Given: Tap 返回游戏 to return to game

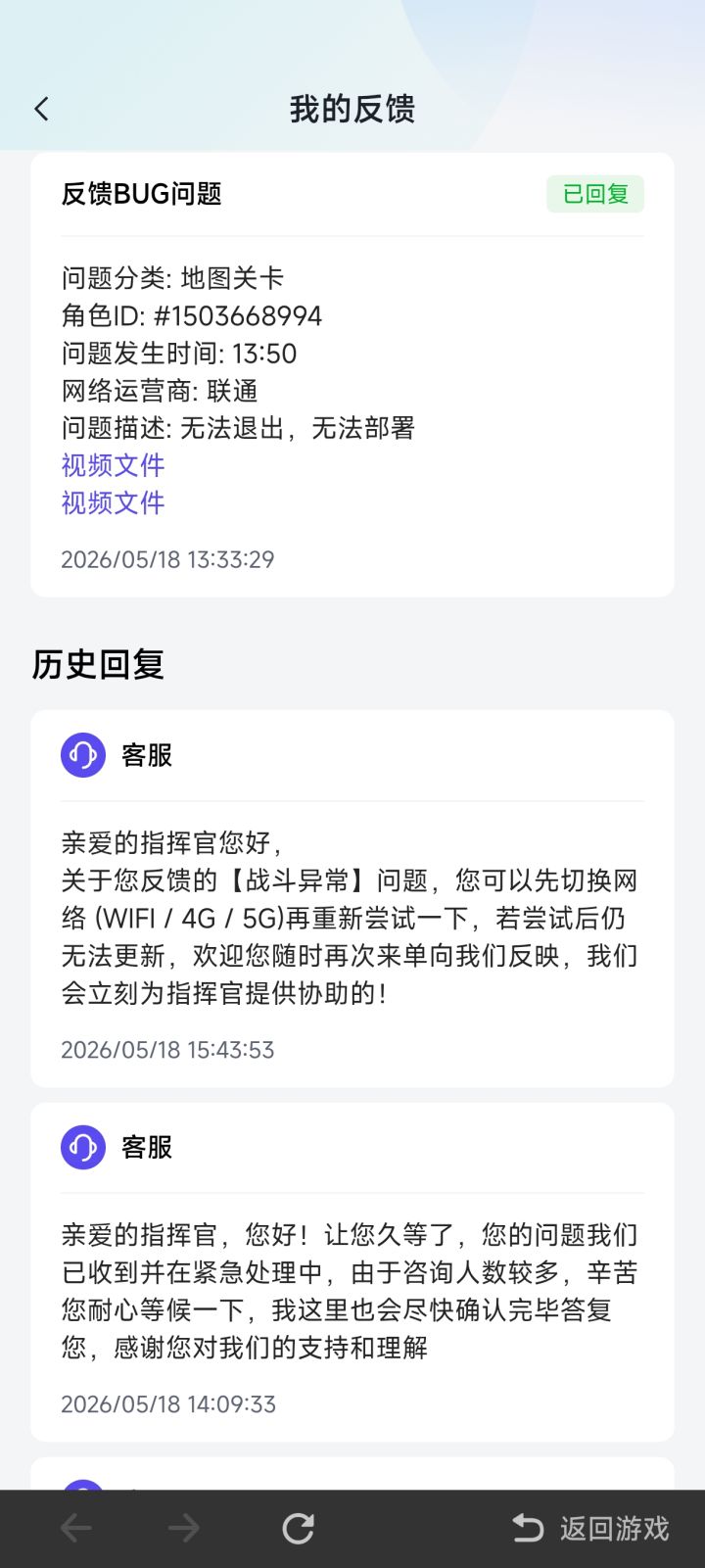Looking at the screenshot, I should click(x=591, y=1528).
